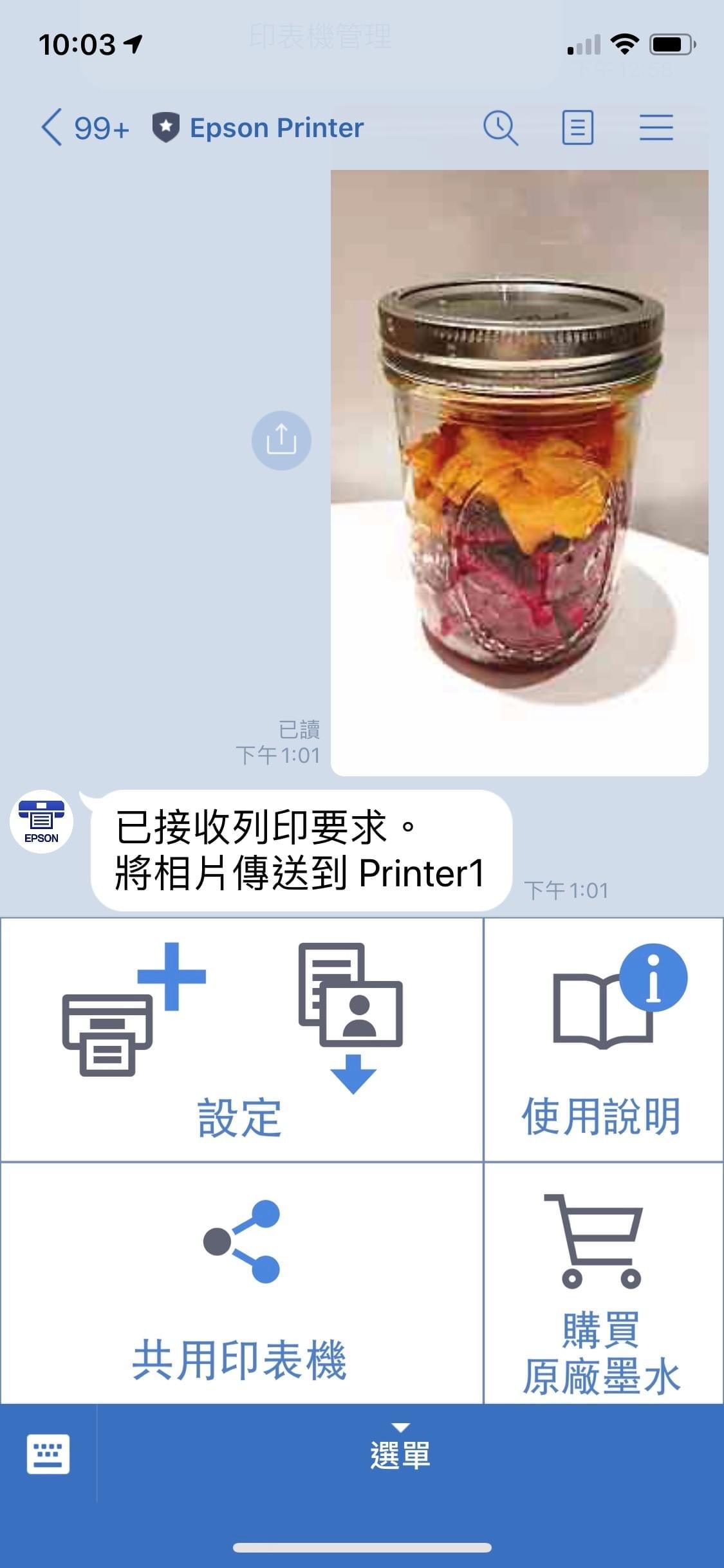
Task: Open the Epson Printer profile avatar
Action: coord(41,822)
